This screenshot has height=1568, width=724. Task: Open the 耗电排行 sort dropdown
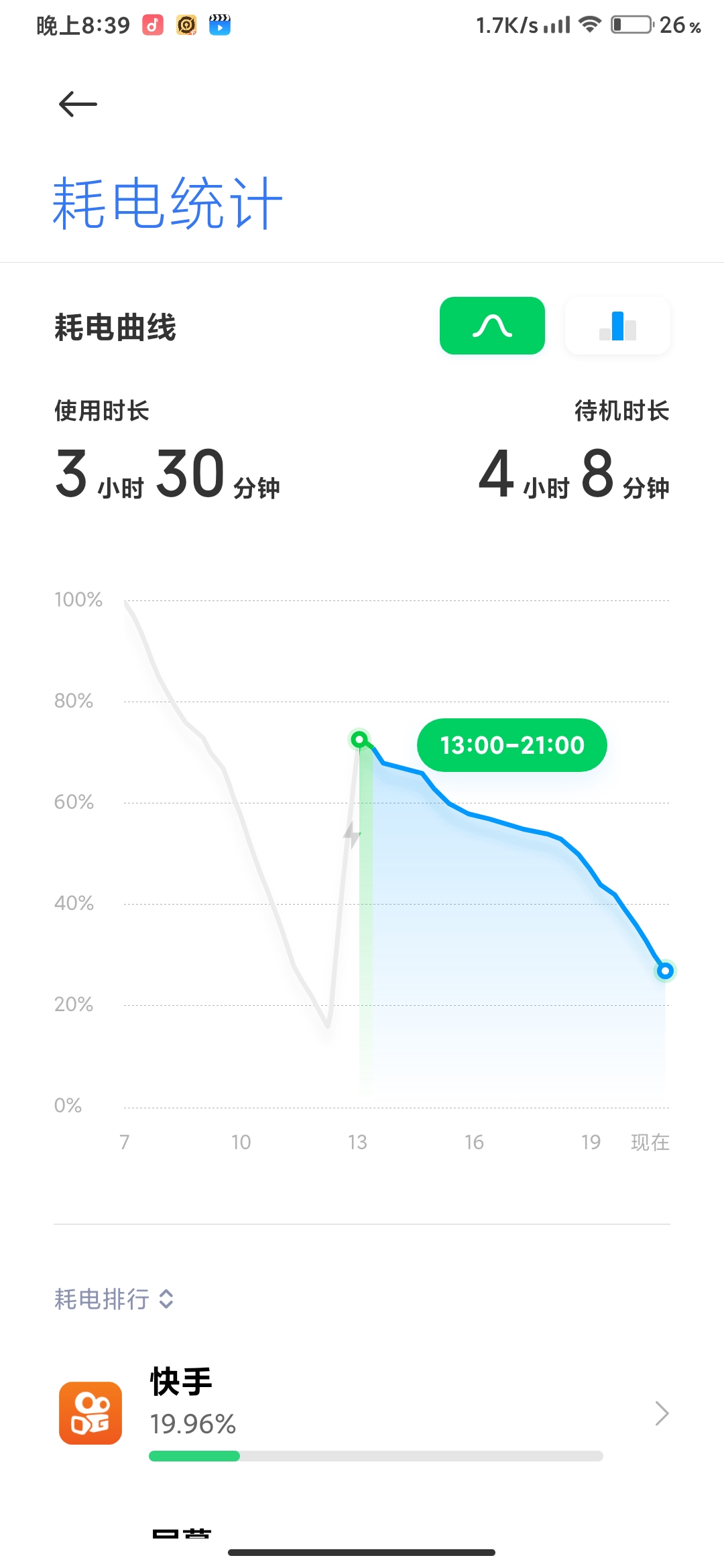click(115, 1299)
